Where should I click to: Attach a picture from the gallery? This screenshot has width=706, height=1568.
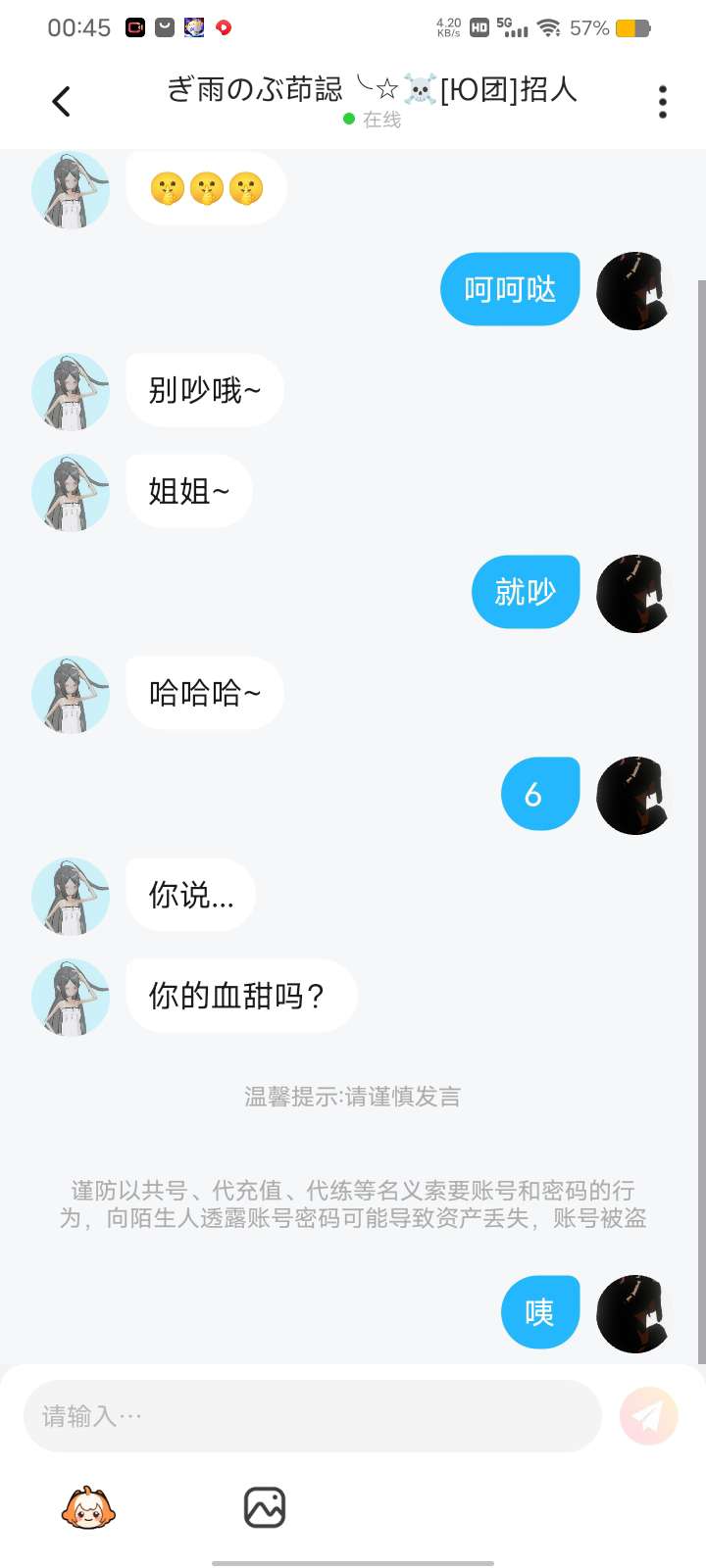(265, 1507)
